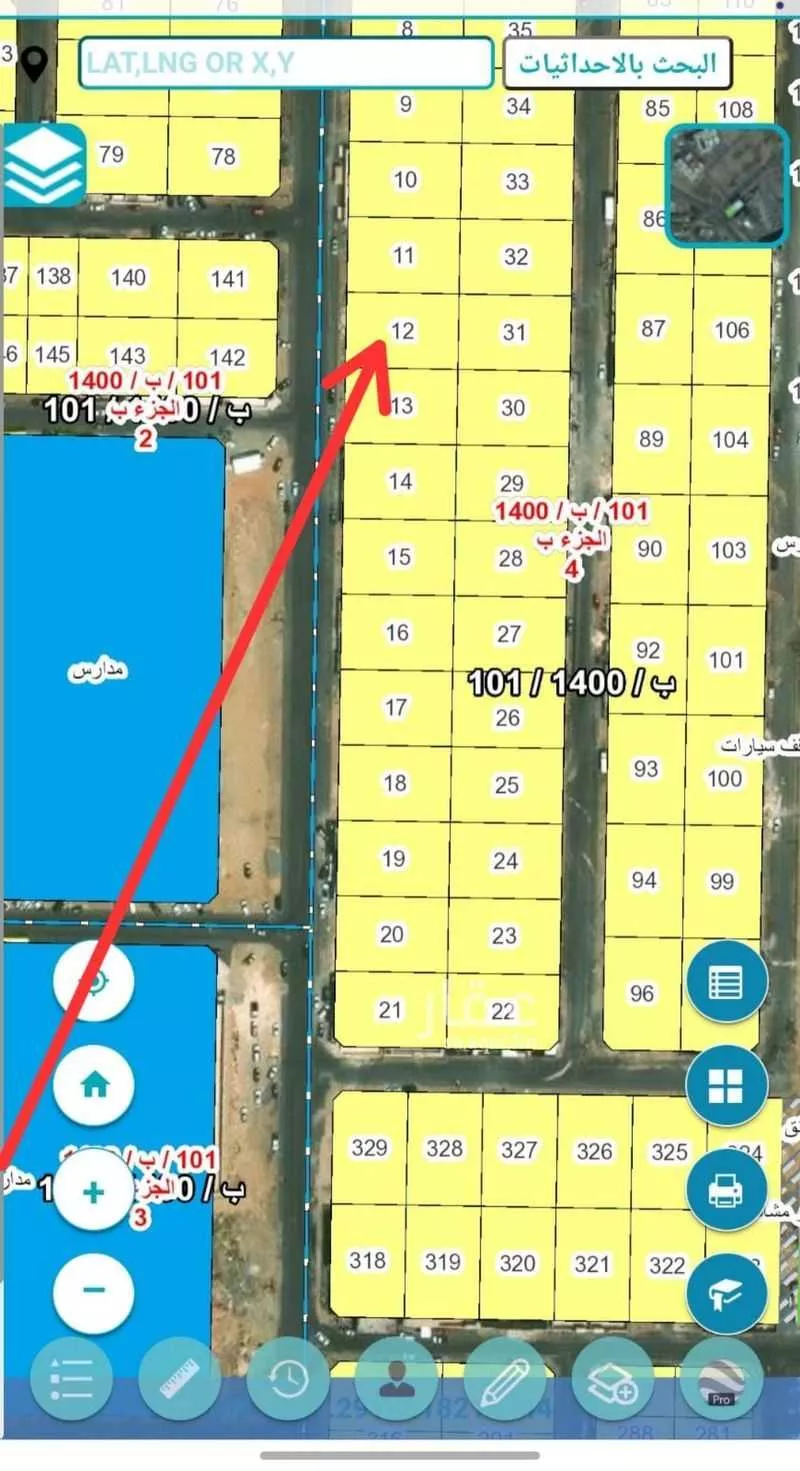Click the LAT,LNG coordinate input field
This screenshot has width=800, height=1471.
point(285,62)
